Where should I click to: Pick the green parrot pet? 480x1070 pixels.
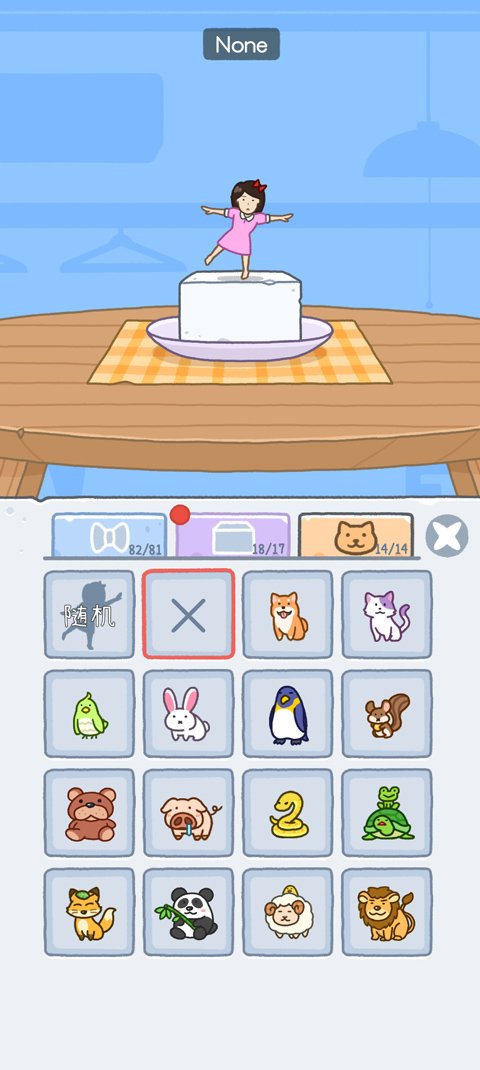89,713
